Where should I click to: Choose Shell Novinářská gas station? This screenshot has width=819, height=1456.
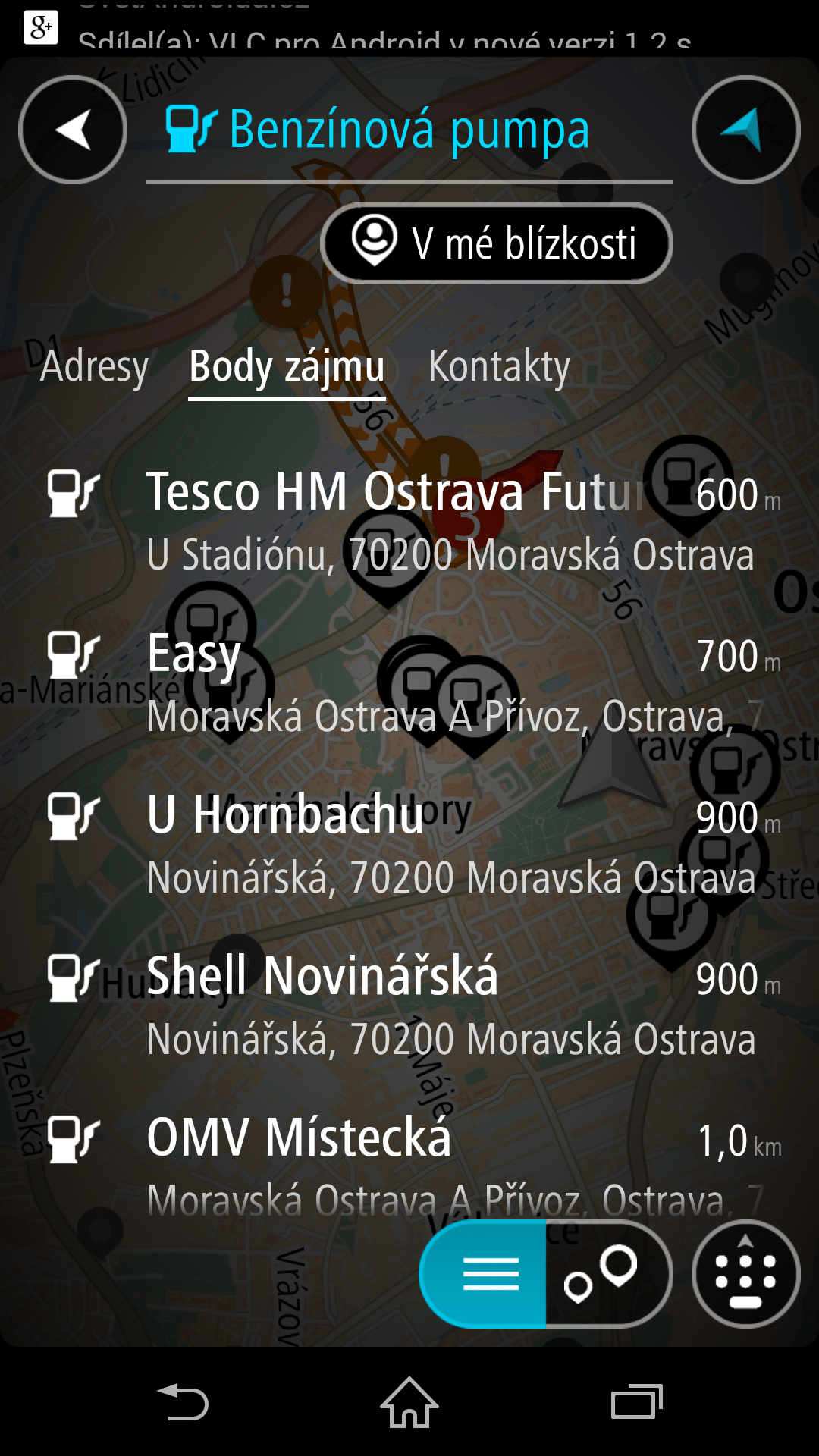click(409, 1006)
